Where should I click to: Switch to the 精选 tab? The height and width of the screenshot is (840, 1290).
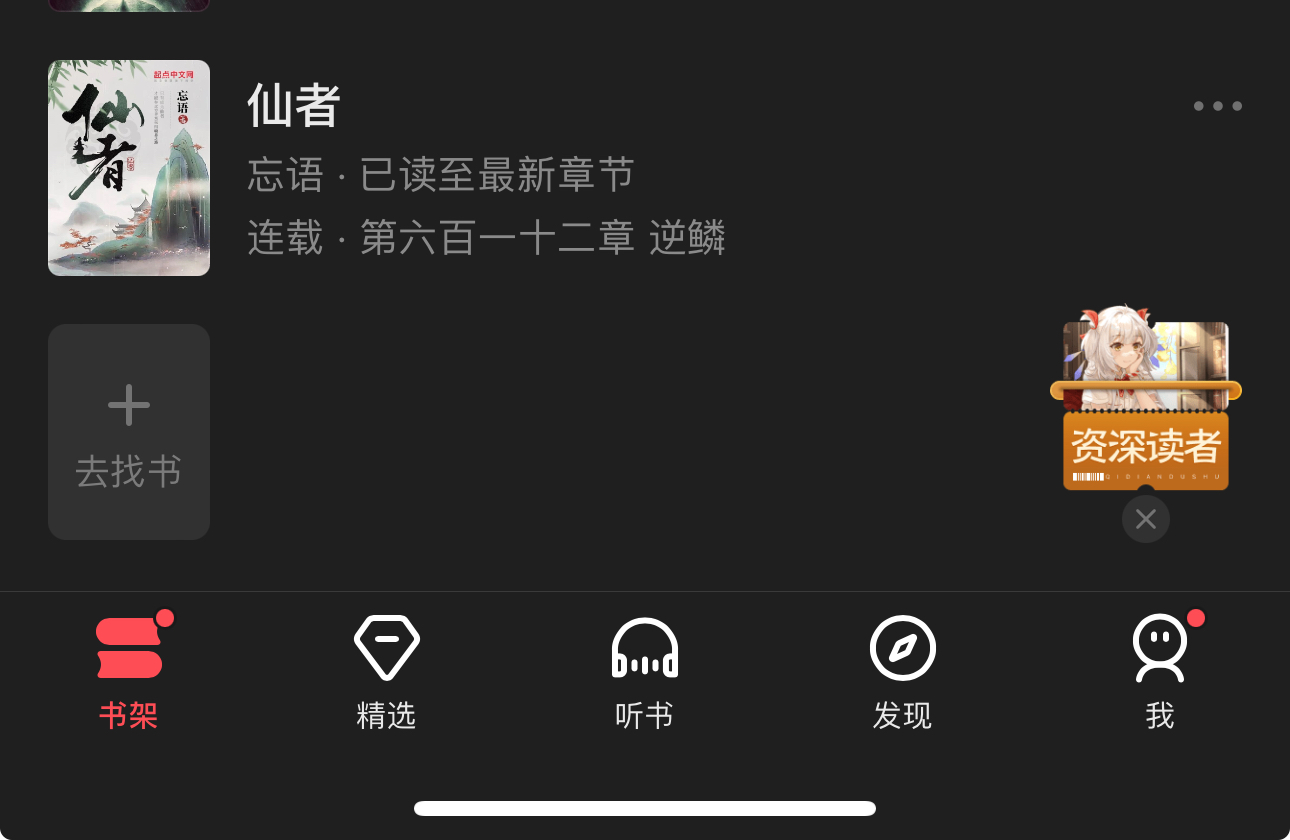pos(386,672)
